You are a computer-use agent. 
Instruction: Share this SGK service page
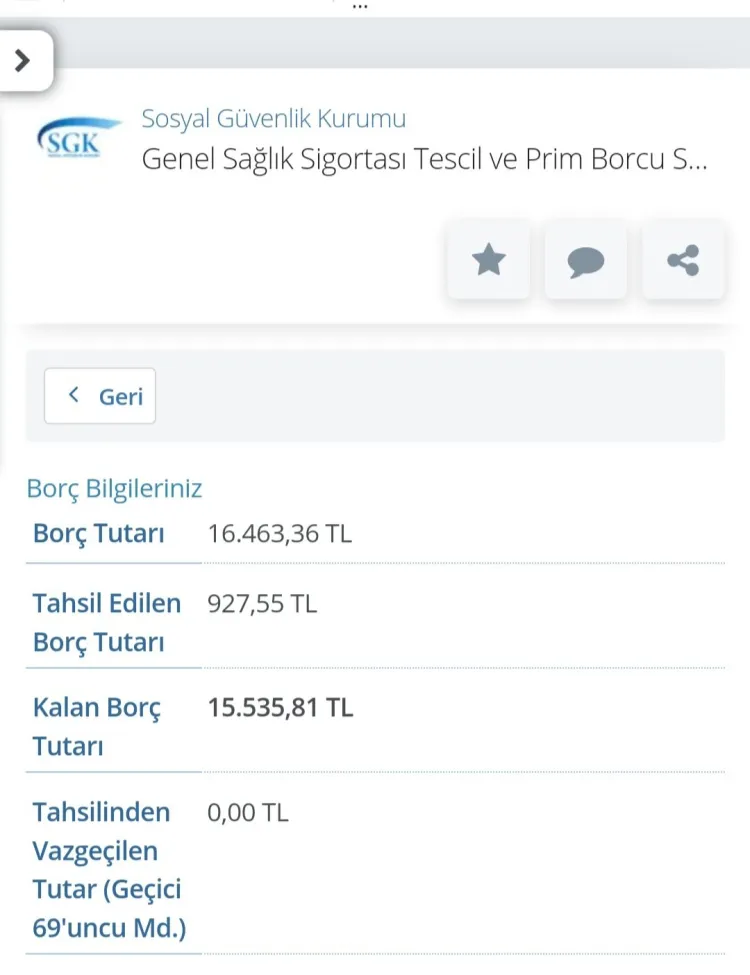pyautogui.click(x=683, y=261)
